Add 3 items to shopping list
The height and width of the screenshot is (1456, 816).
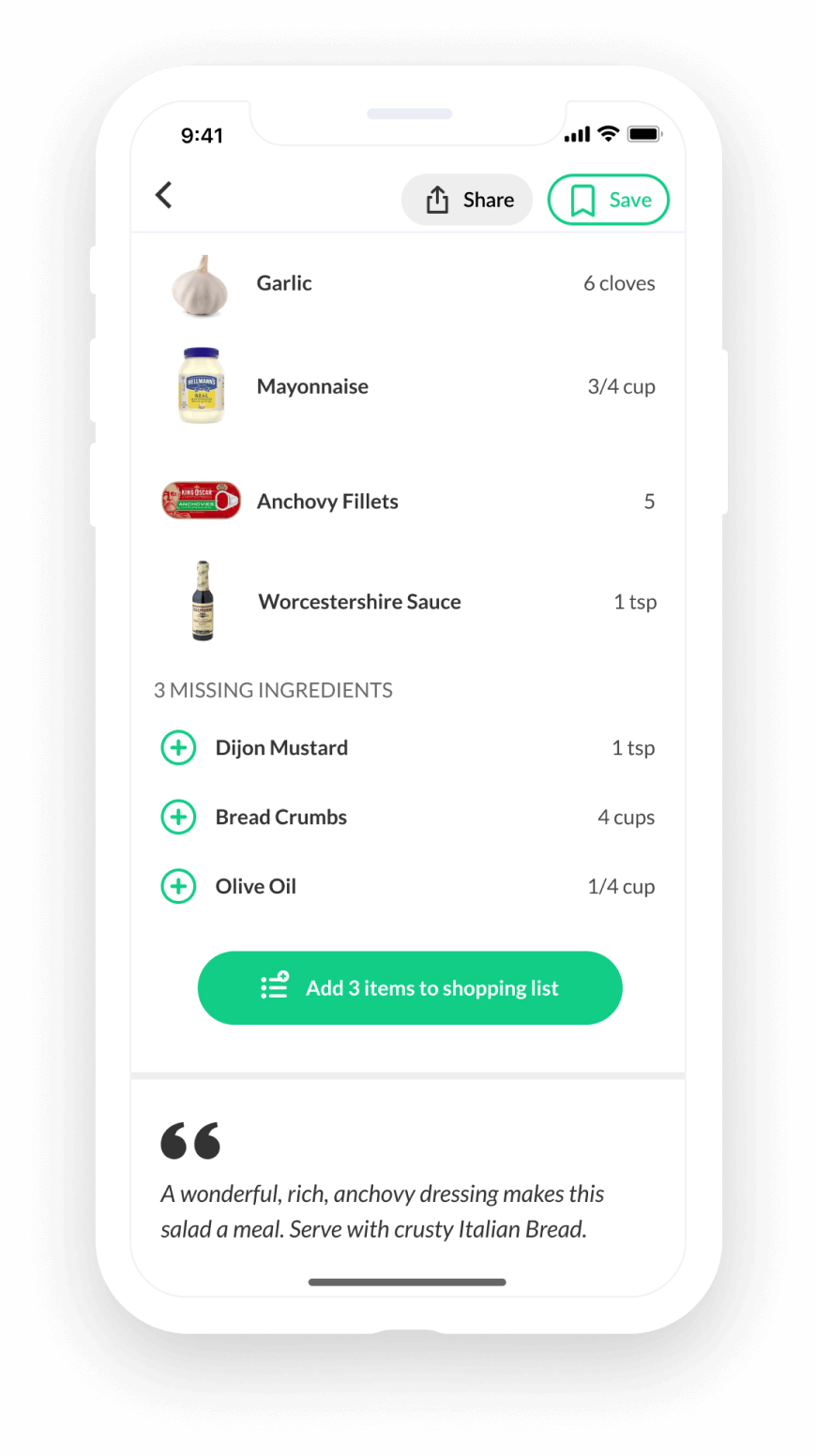tap(410, 988)
